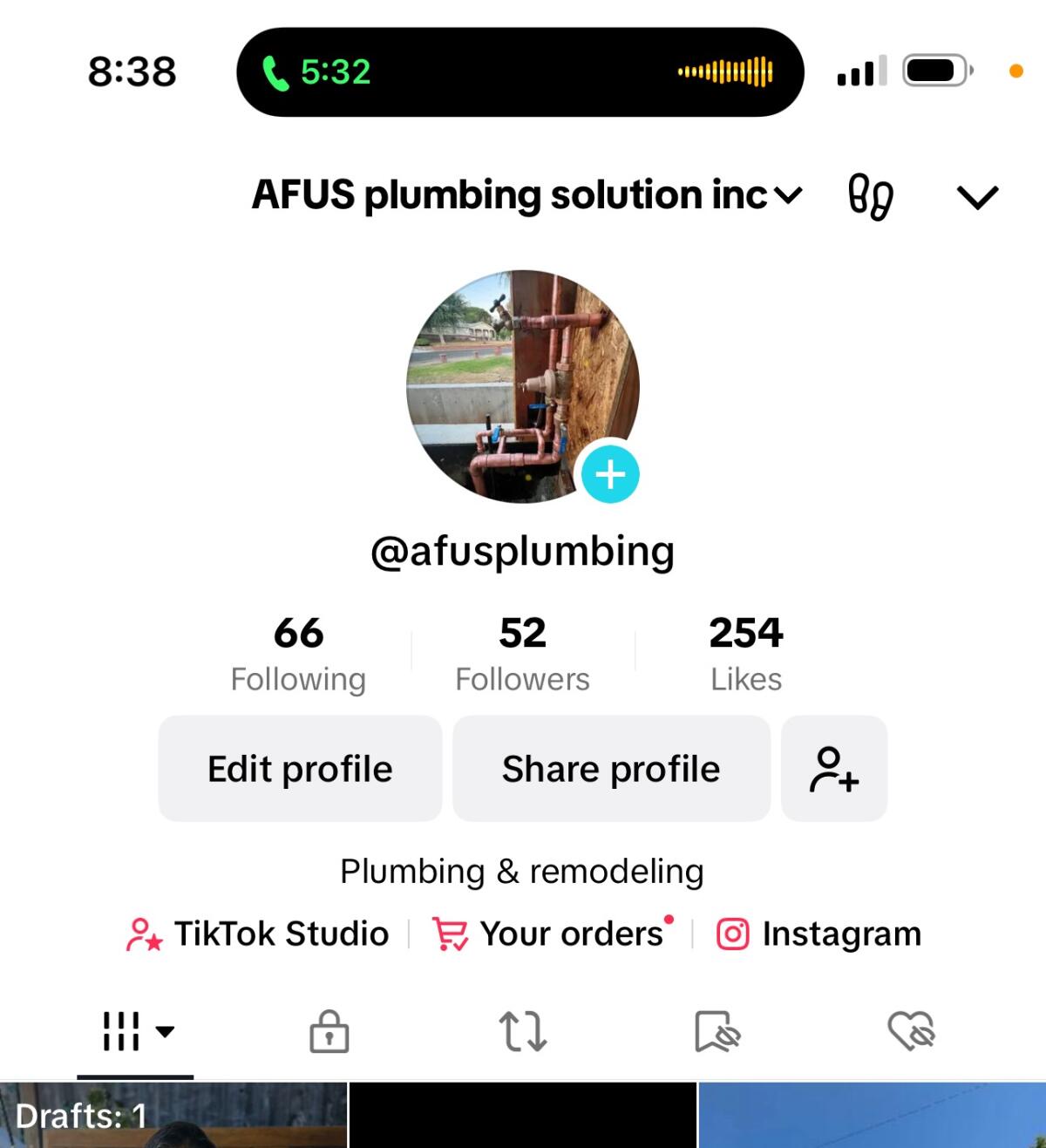The height and width of the screenshot is (1148, 1046).
Task: Switch to the saved bookmarks tab
Action: point(717,1031)
